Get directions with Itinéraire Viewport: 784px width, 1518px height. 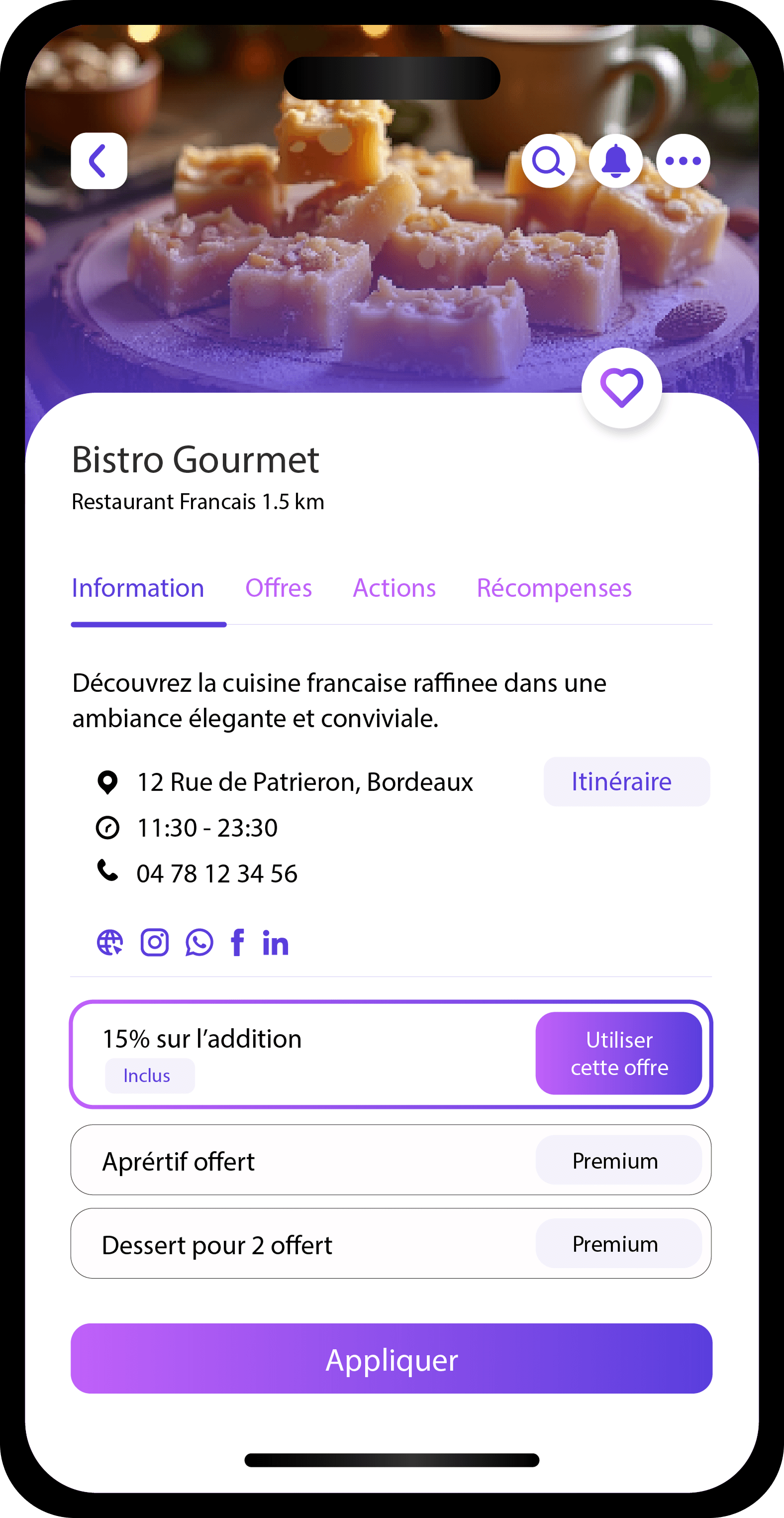626,781
